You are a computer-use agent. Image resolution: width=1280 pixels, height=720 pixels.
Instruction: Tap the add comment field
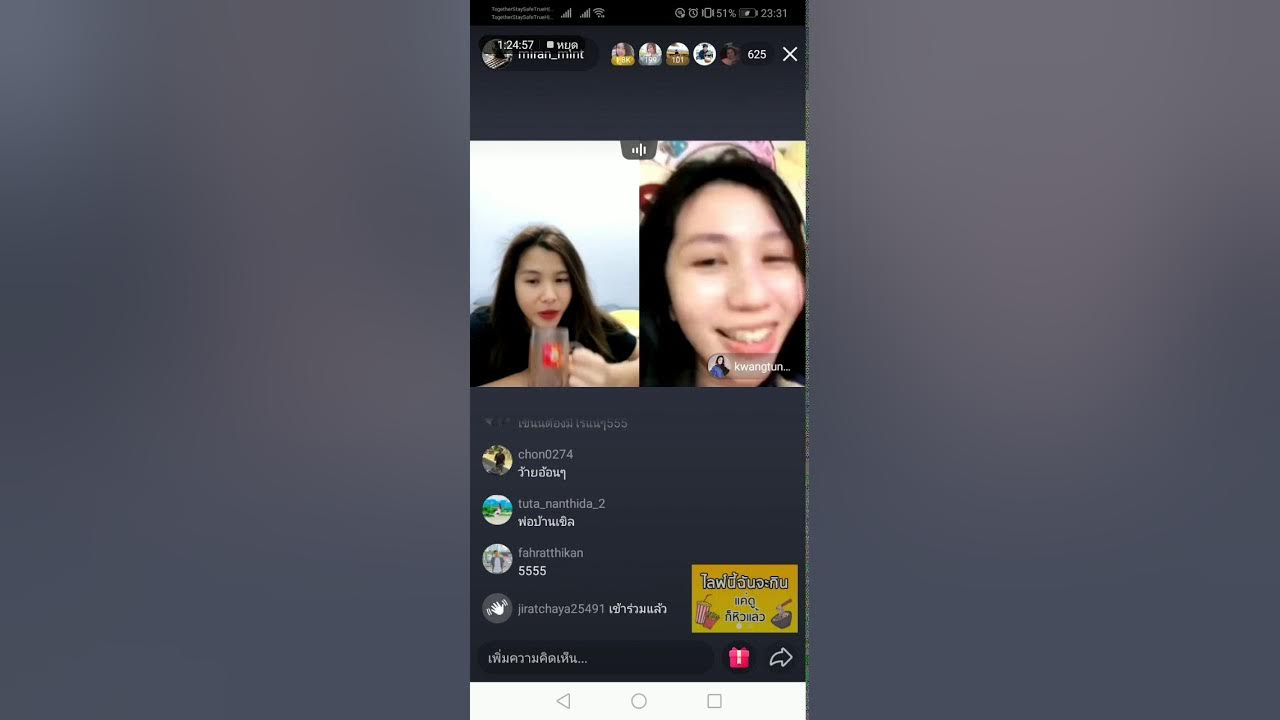click(594, 658)
